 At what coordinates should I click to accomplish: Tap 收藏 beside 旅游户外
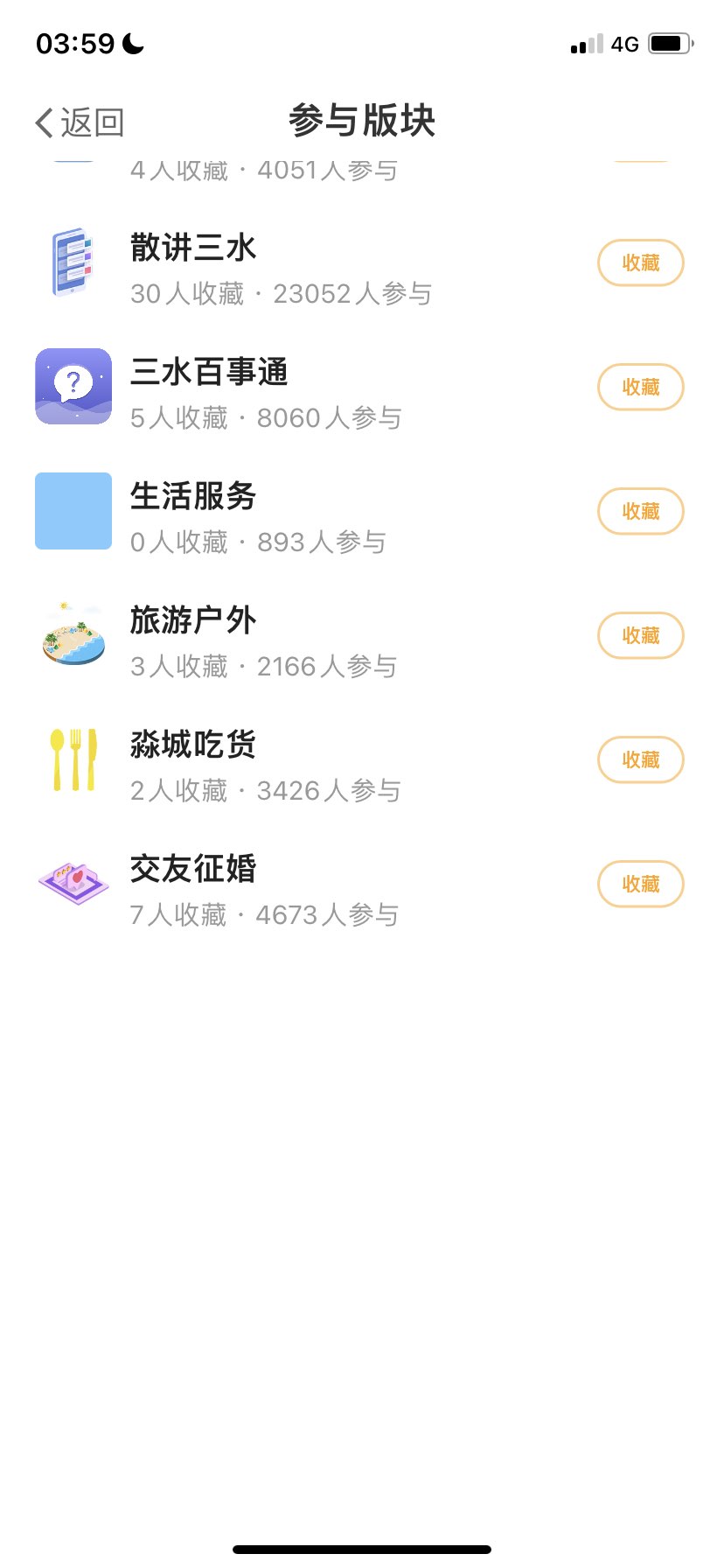640,635
